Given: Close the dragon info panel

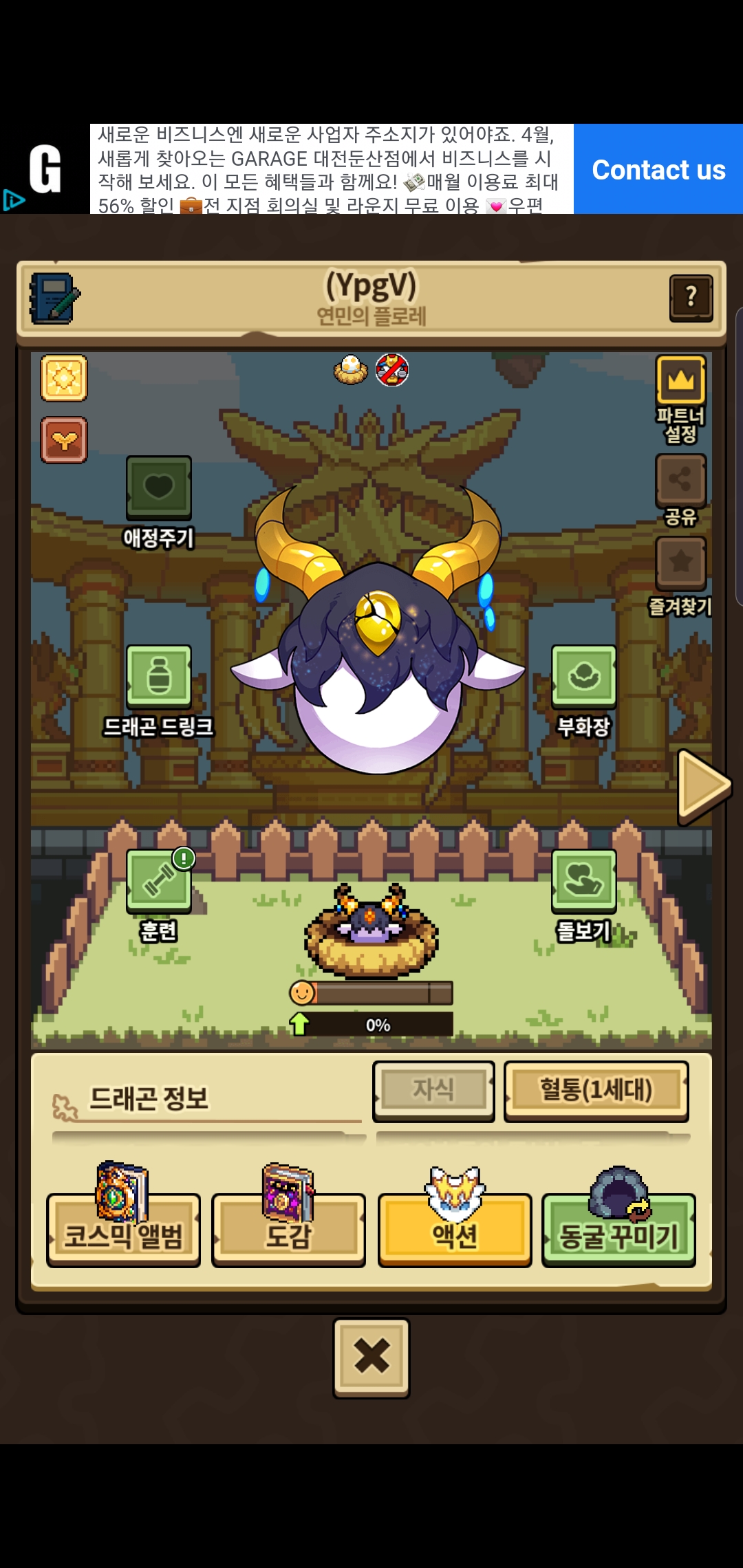Looking at the screenshot, I should coord(371,1357).
